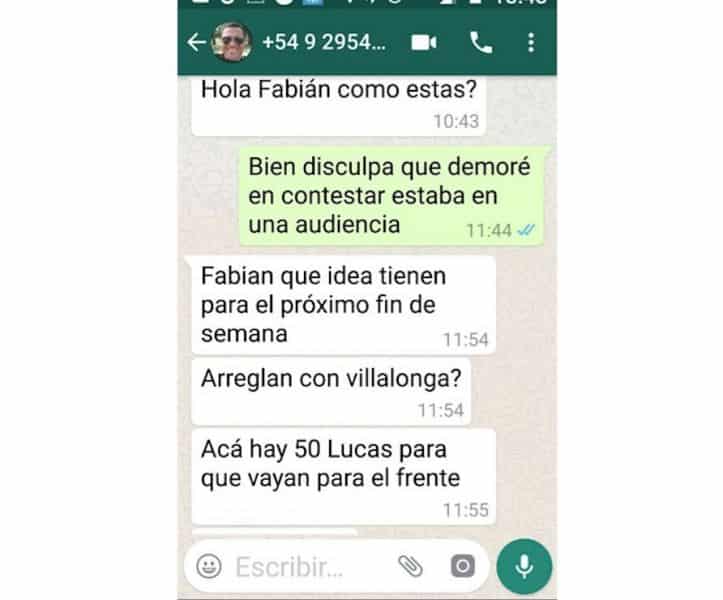Open the emoji picker
Image resolution: width=723 pixels, height=600 pixels.
[x=209, y=566]
